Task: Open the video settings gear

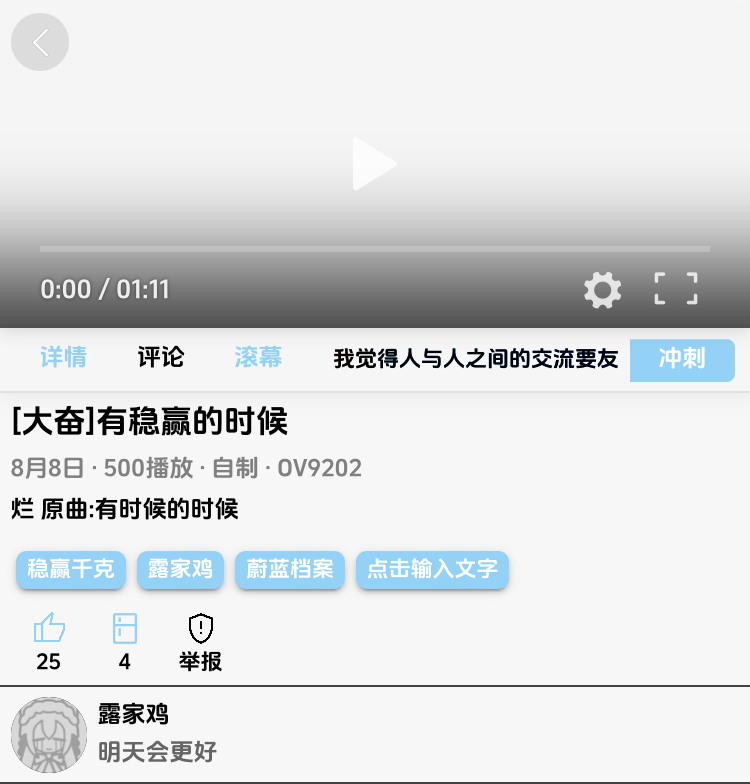Action: pos(603,290)
